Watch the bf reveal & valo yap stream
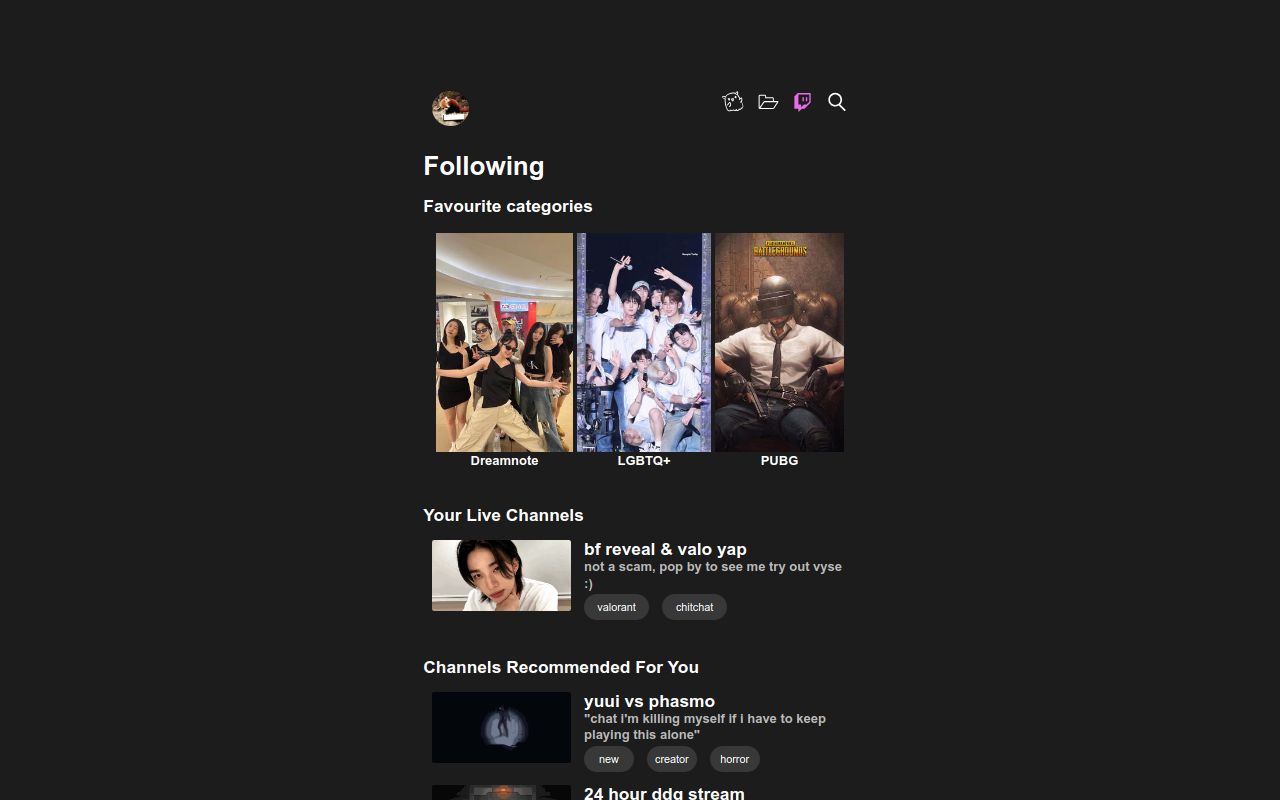The height and width of the screenshot is (800, 1280). (665, 549)
